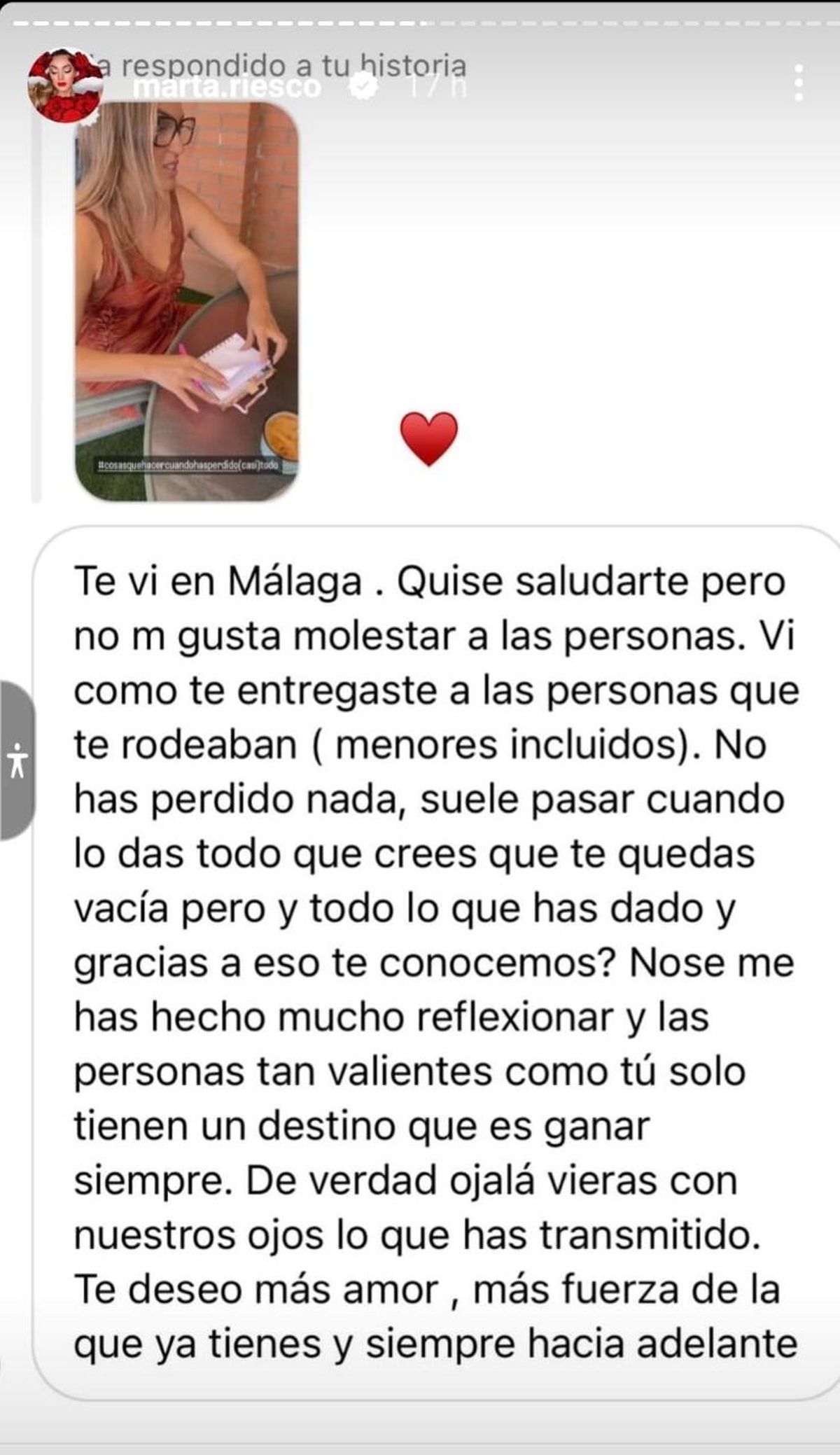Open the story overflow menu
This screenshot has width=840, height=1455.
pos(799,84)
